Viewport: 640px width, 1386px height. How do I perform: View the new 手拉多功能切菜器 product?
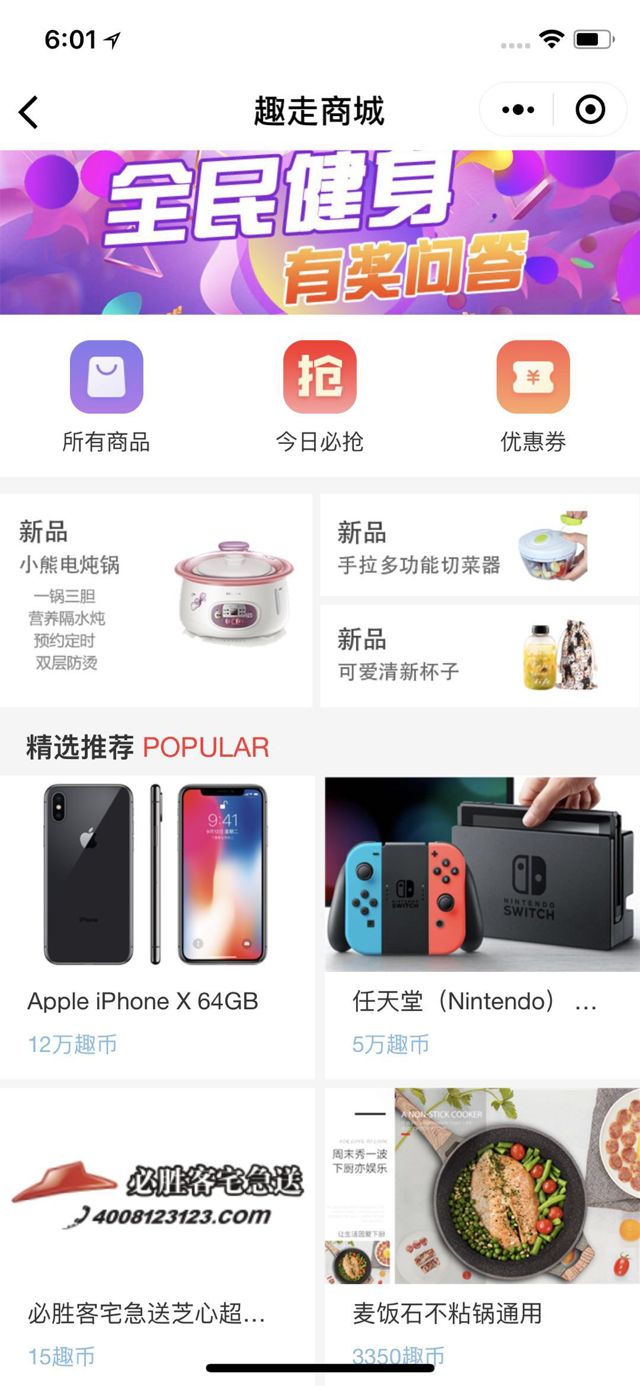coord(480,546)
